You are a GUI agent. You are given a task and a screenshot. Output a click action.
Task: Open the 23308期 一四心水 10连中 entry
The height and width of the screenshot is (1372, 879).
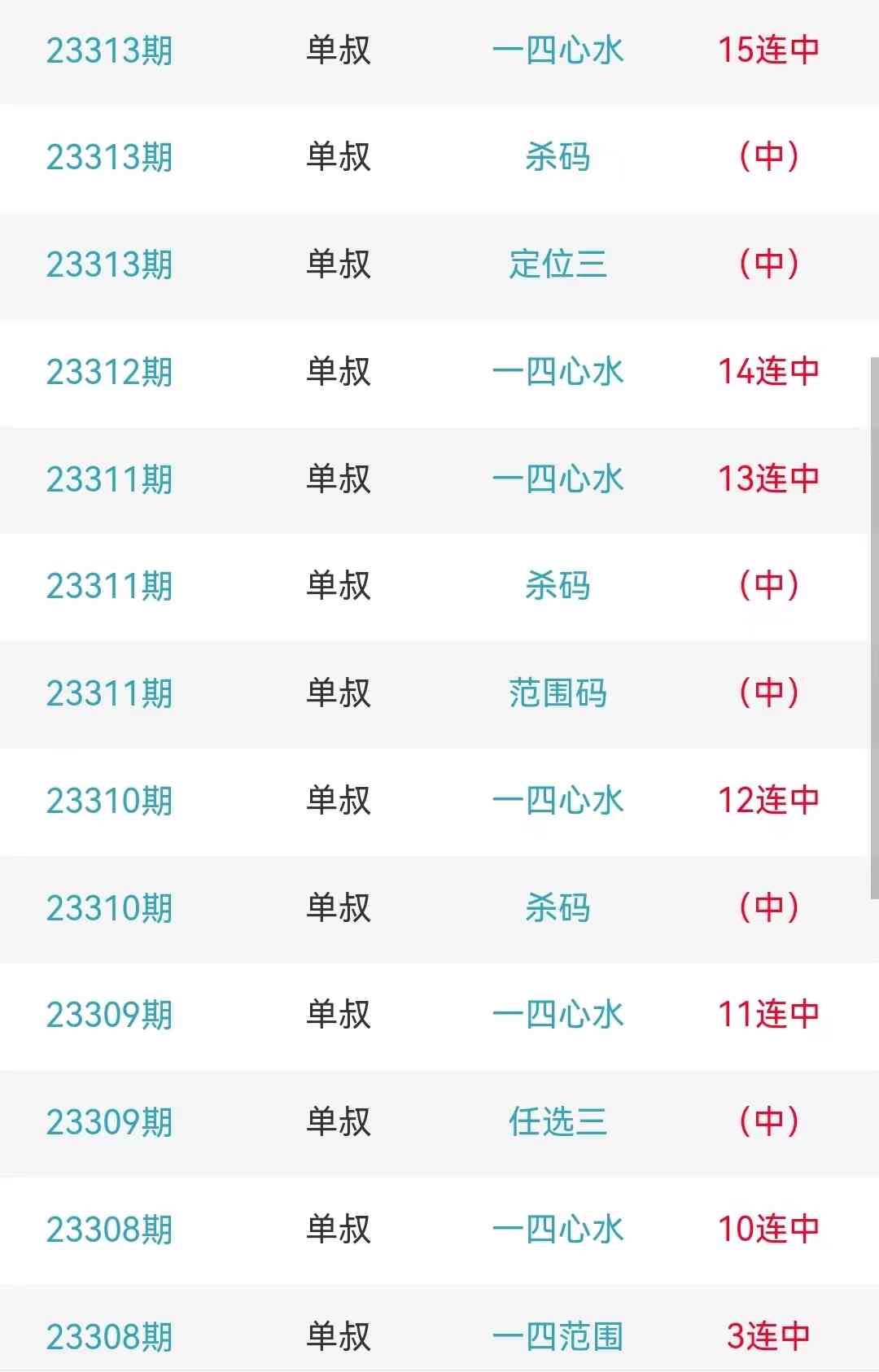coord(558,1230)
